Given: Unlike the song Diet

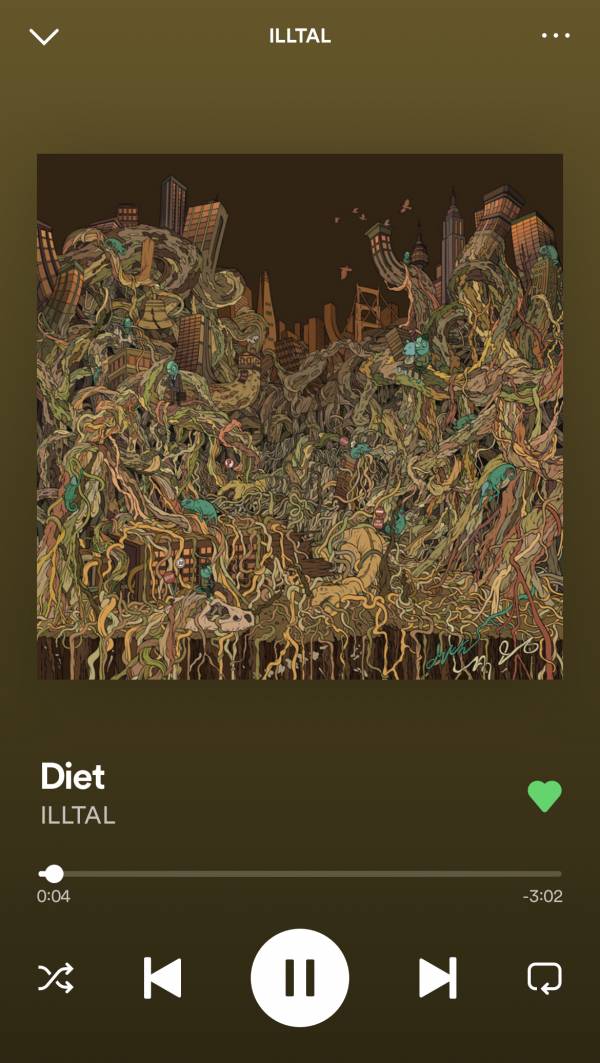Looking at the screenshot, I should coord(544,796).
